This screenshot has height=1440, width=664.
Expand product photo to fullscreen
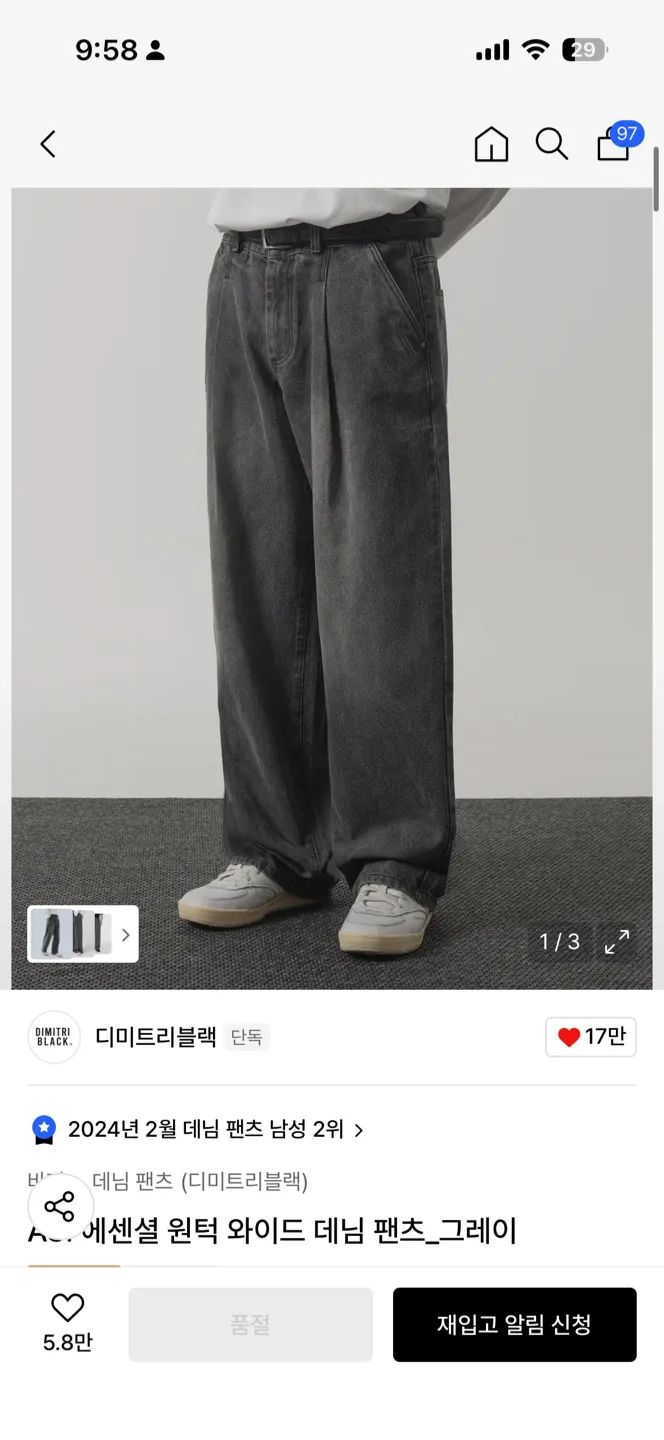[x=617, y=941]
